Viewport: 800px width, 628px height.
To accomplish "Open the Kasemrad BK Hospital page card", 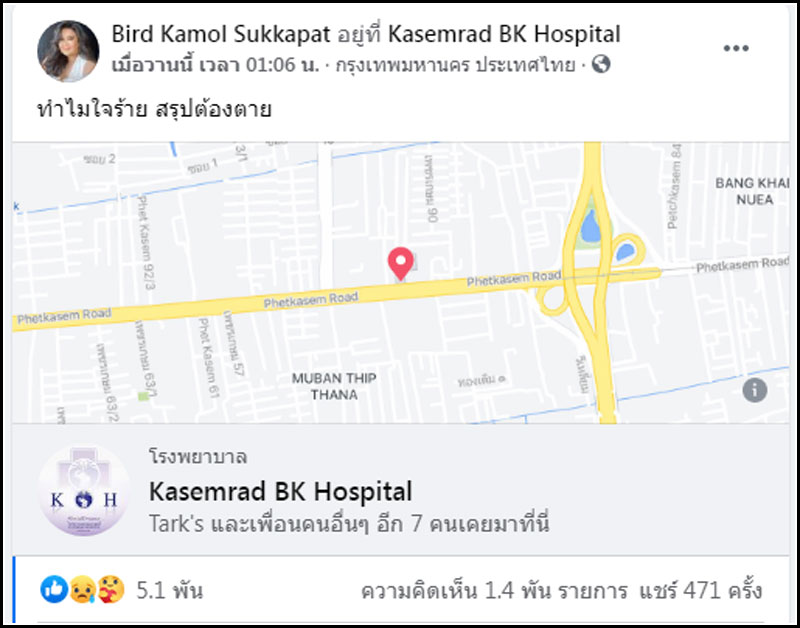I will tap(280, 491).
